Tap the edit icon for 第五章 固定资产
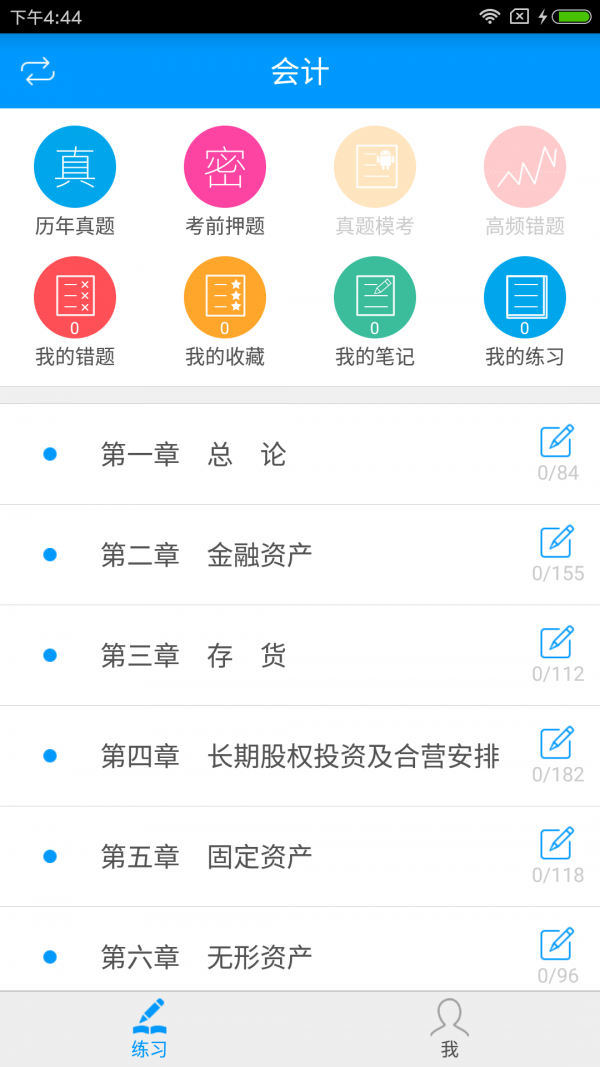Image resolution: width=600 pixels, height=1067 pixels. 557,843
